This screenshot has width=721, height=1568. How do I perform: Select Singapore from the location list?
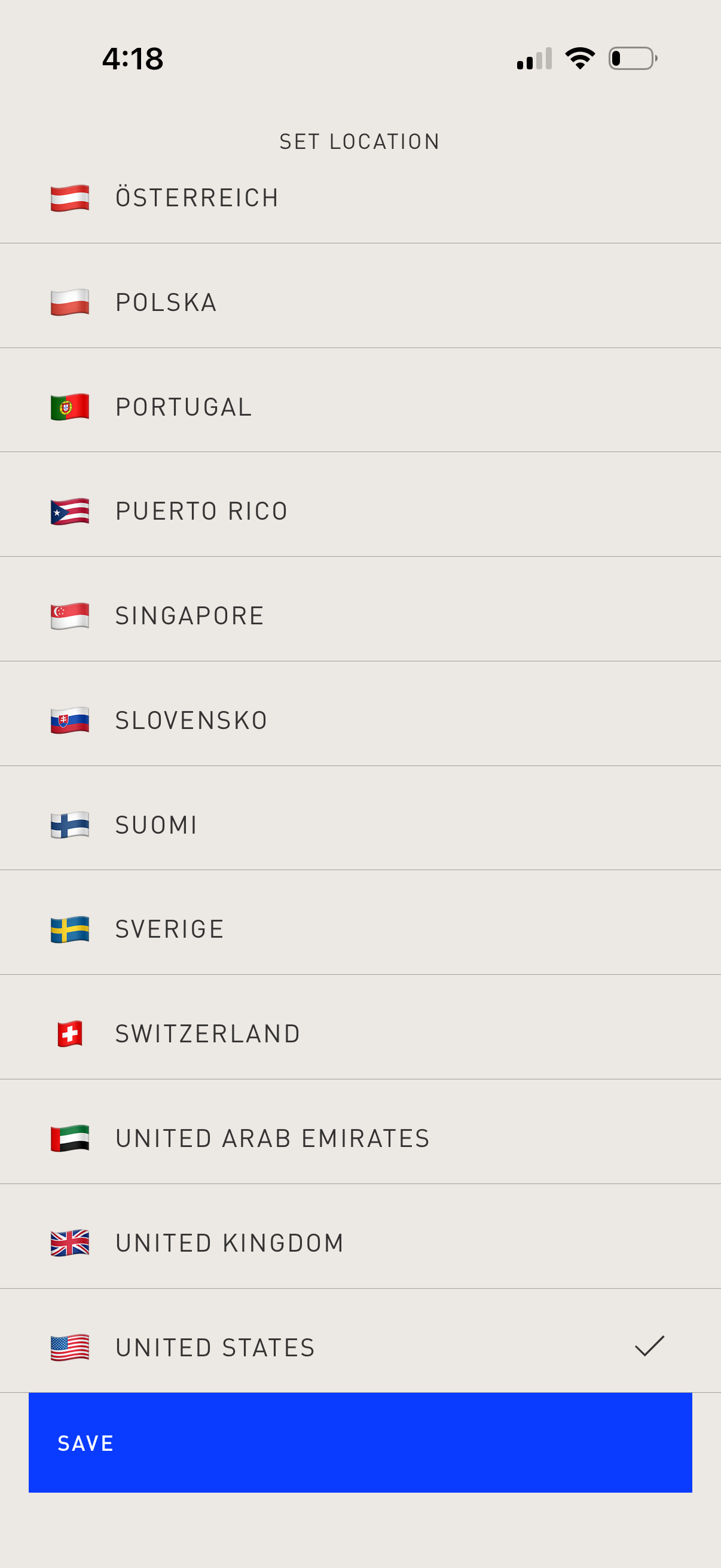(188, 616)
